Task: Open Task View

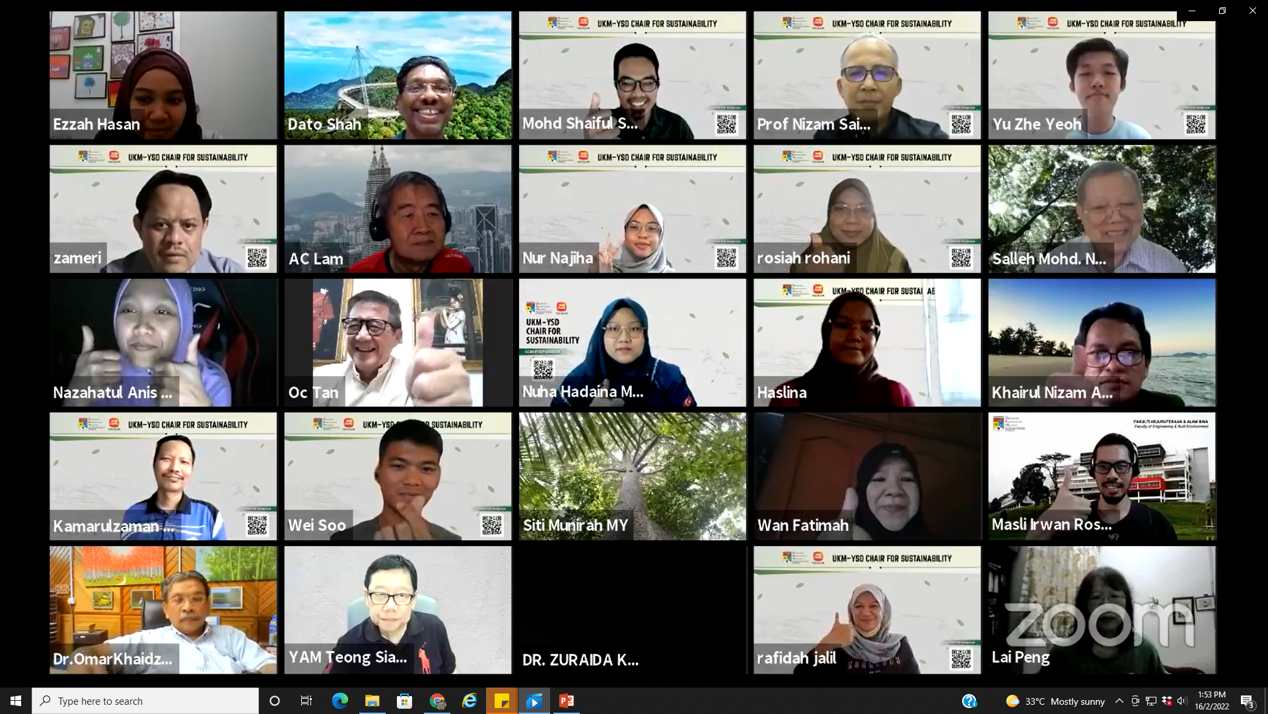Action: coord(307,701)
